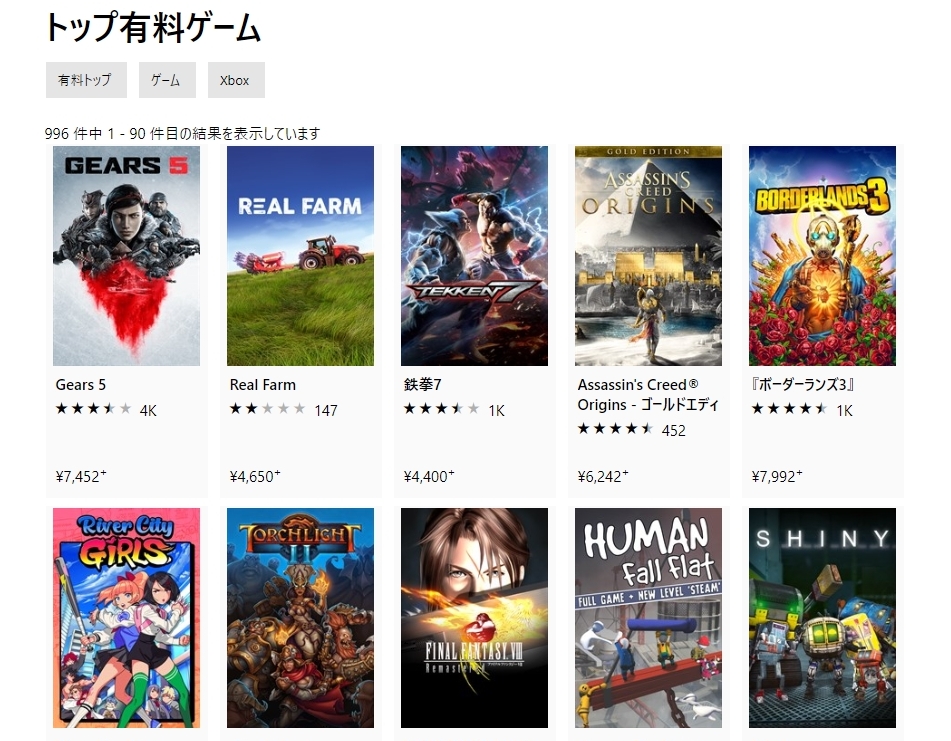Screen dimensions: 951x741
Task: View the Shiny game tile
Action: [x=822, y=618]
